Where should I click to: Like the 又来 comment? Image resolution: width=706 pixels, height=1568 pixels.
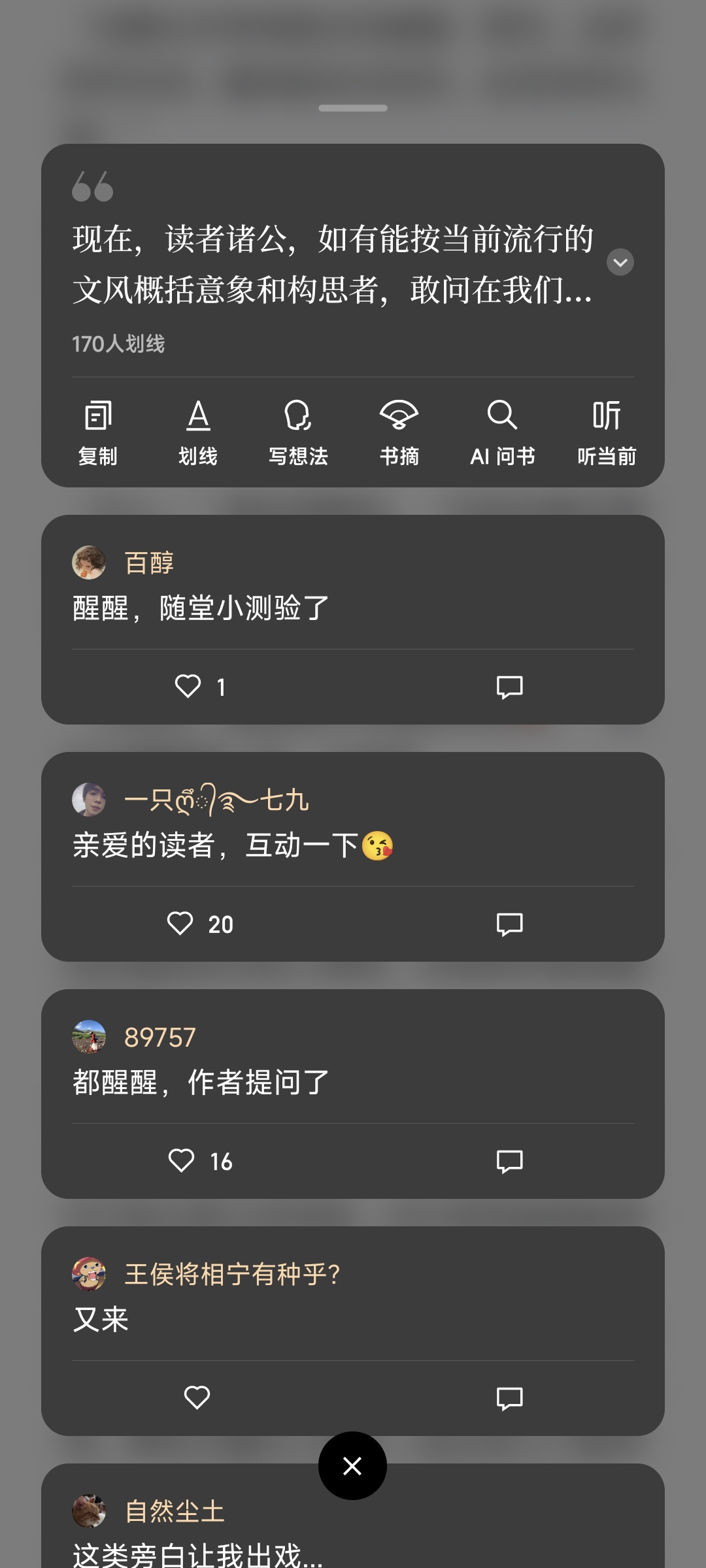pos(197,1397)
